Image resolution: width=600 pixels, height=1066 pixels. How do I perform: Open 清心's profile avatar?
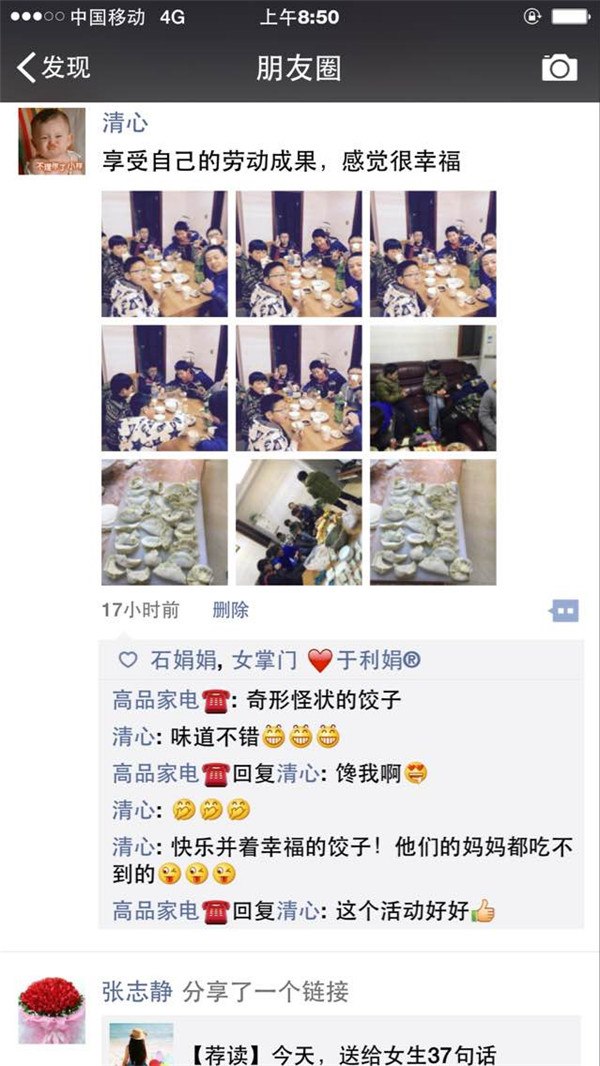tap(52, 141)
